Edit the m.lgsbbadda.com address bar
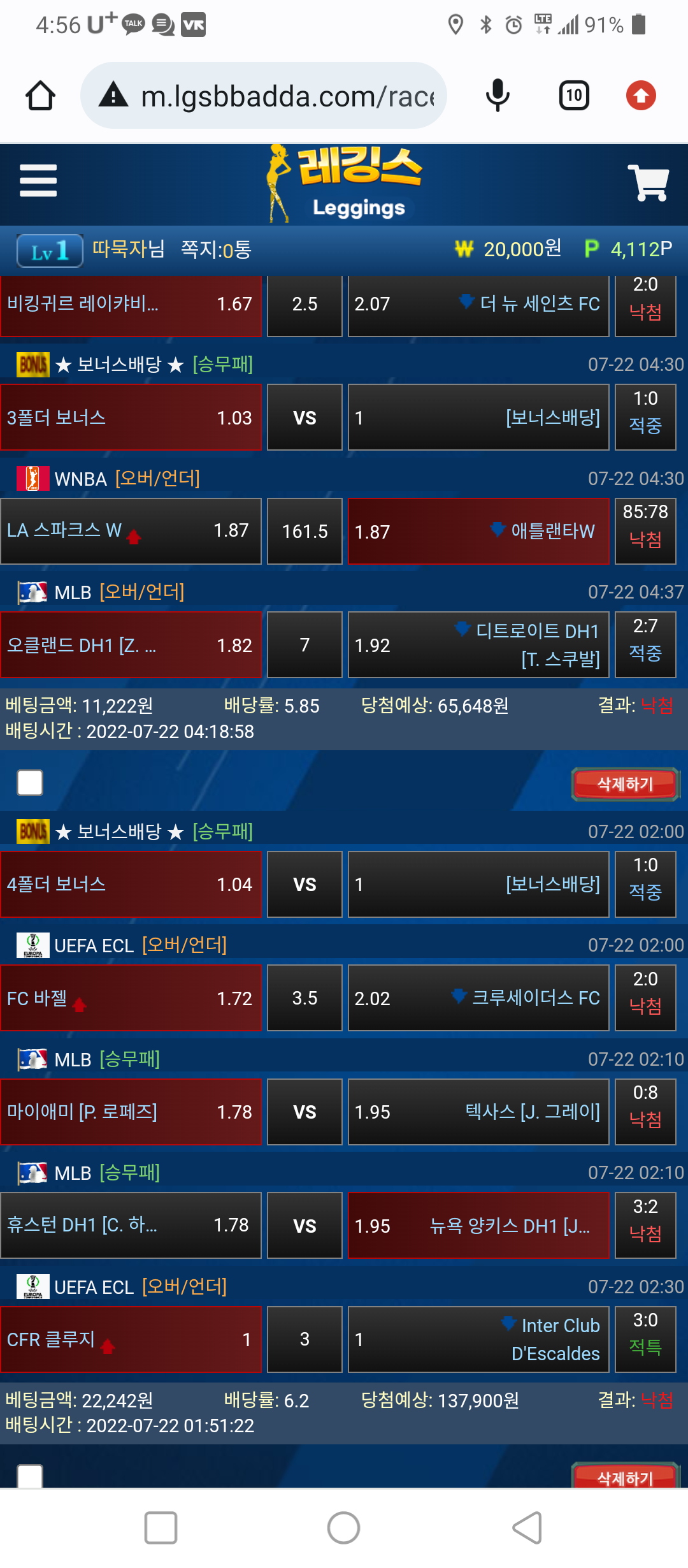688x1568 pixels. [287, 97]
